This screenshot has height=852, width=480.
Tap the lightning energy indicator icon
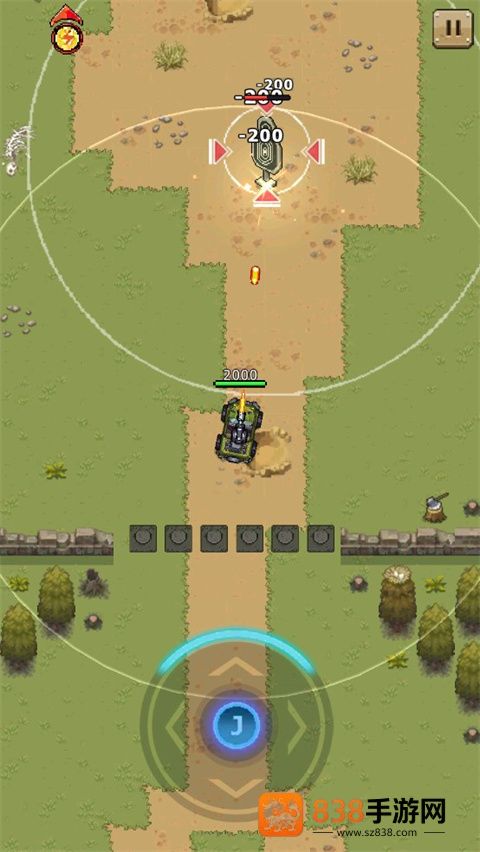coord(67,38)
